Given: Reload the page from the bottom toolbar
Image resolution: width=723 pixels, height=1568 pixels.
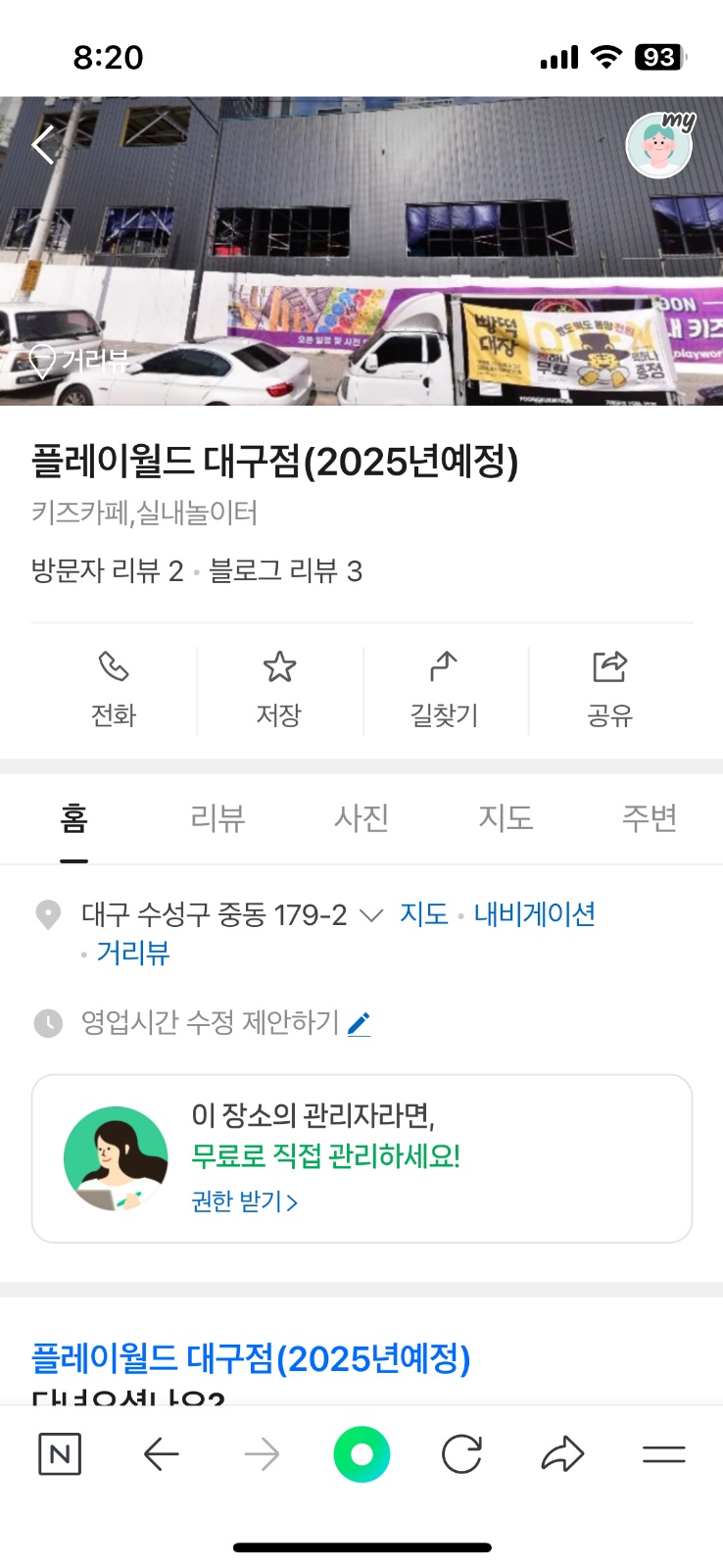Looking at the screenshot, I should [x=461, y=1454].
